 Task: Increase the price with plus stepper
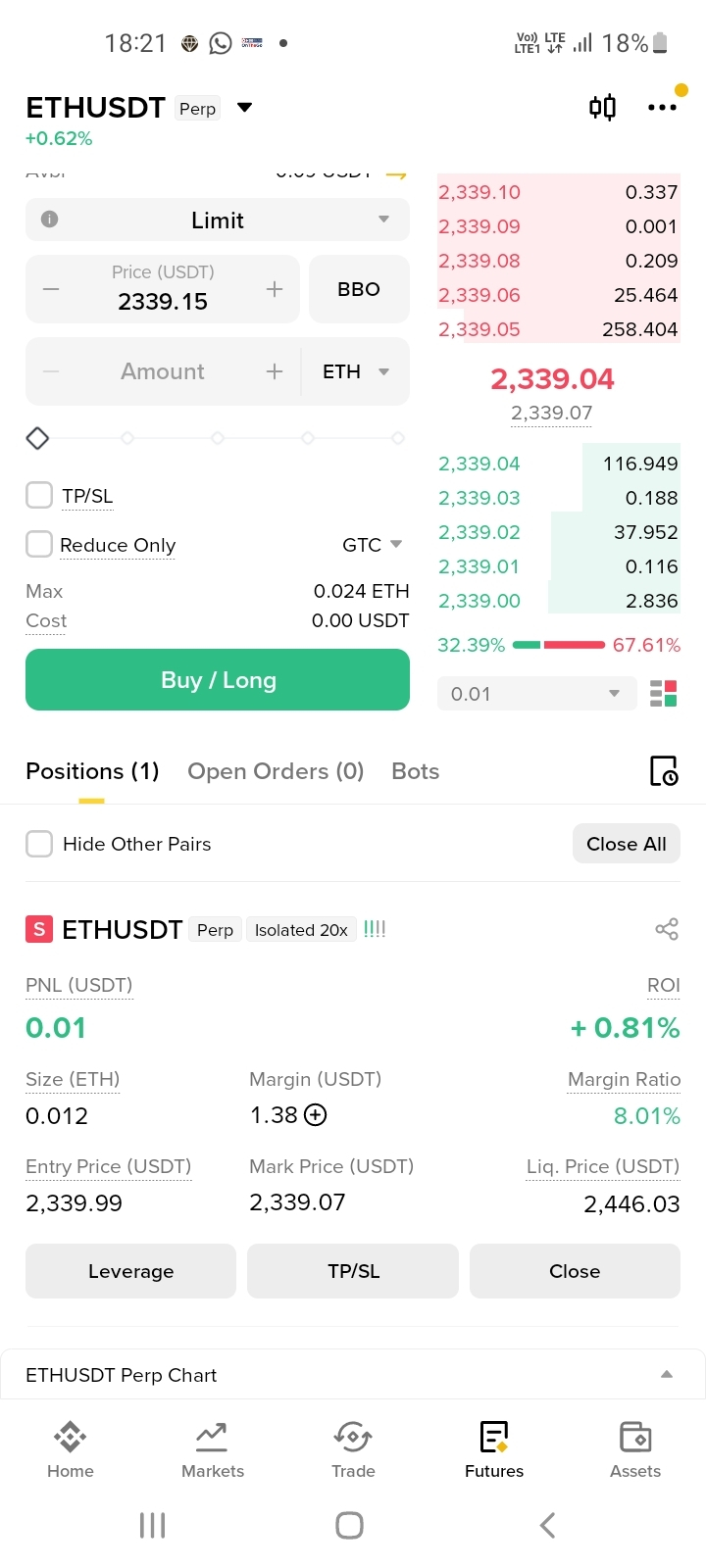pyautogui.click(x=275, y=289)
